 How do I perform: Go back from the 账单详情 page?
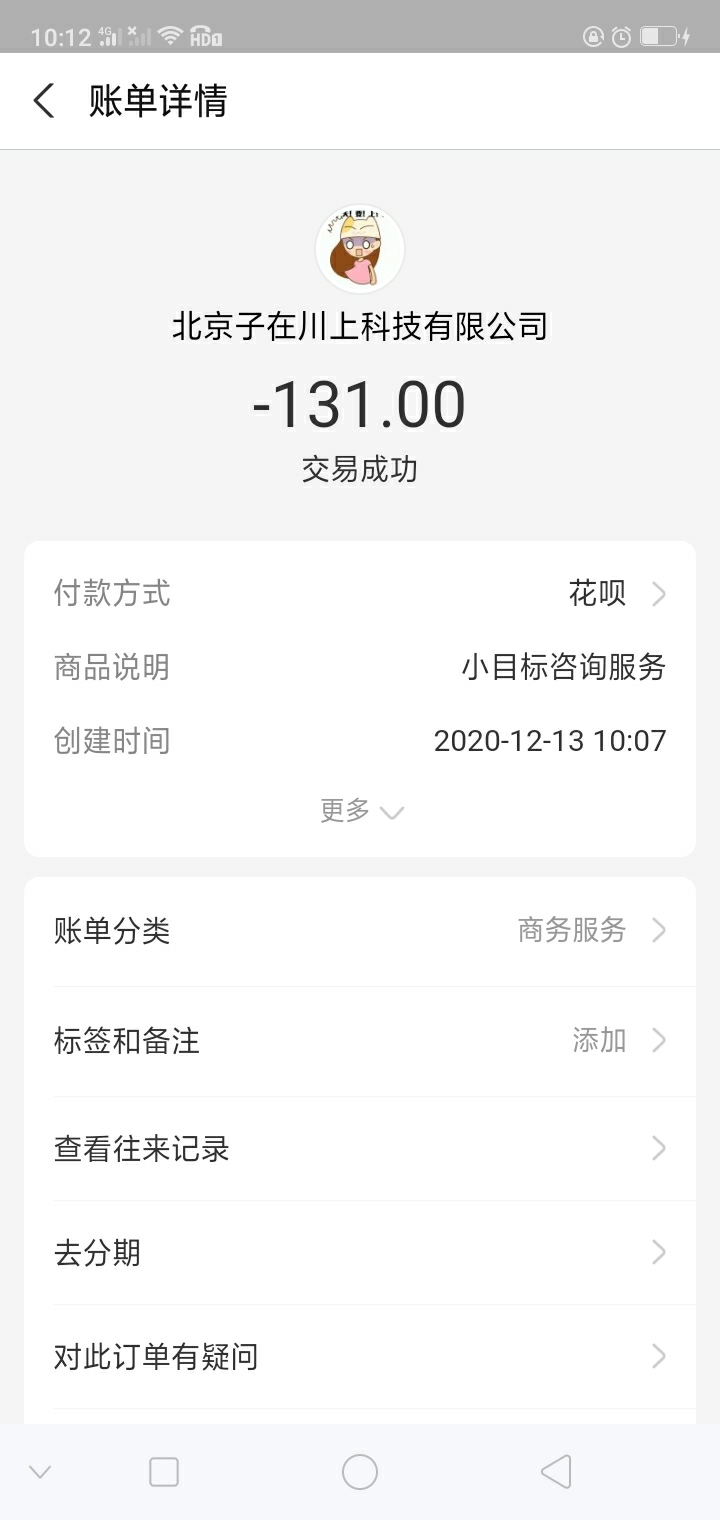click(x=43, y=101)
